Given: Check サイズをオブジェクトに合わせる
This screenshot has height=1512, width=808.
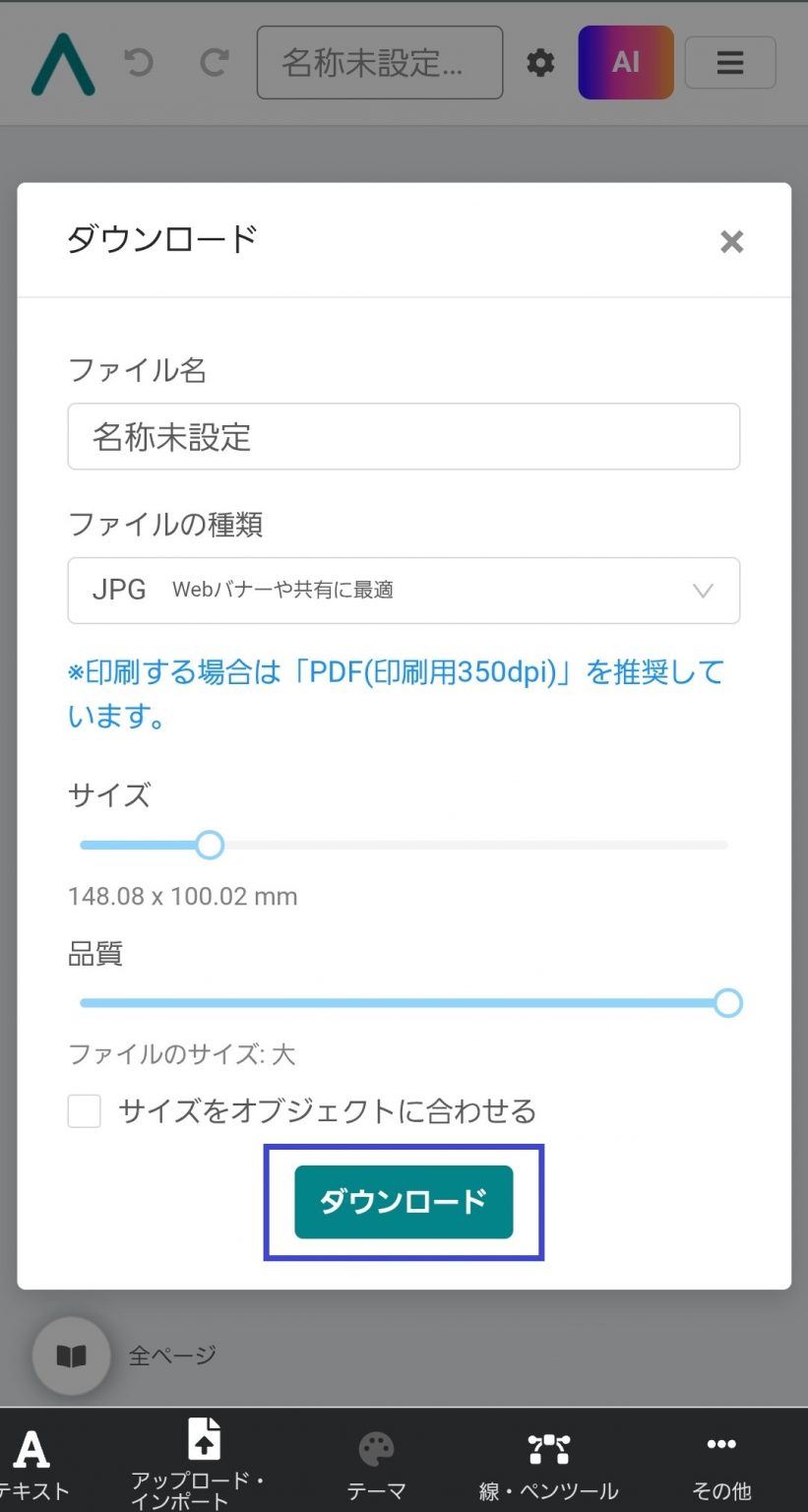Looking at the screenshot, I should [85, 1112].
